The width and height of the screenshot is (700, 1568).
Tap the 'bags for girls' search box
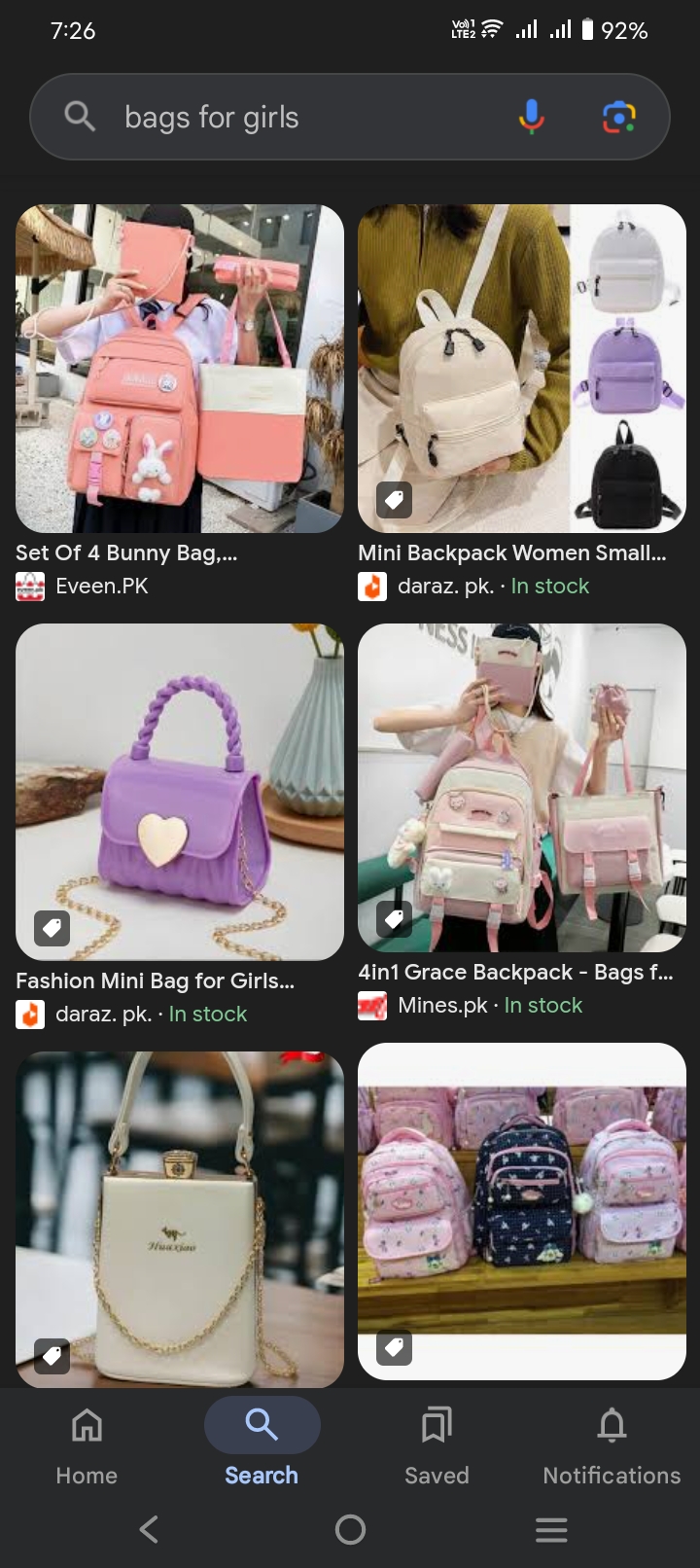pyautogui.click(x=292, y=118)
